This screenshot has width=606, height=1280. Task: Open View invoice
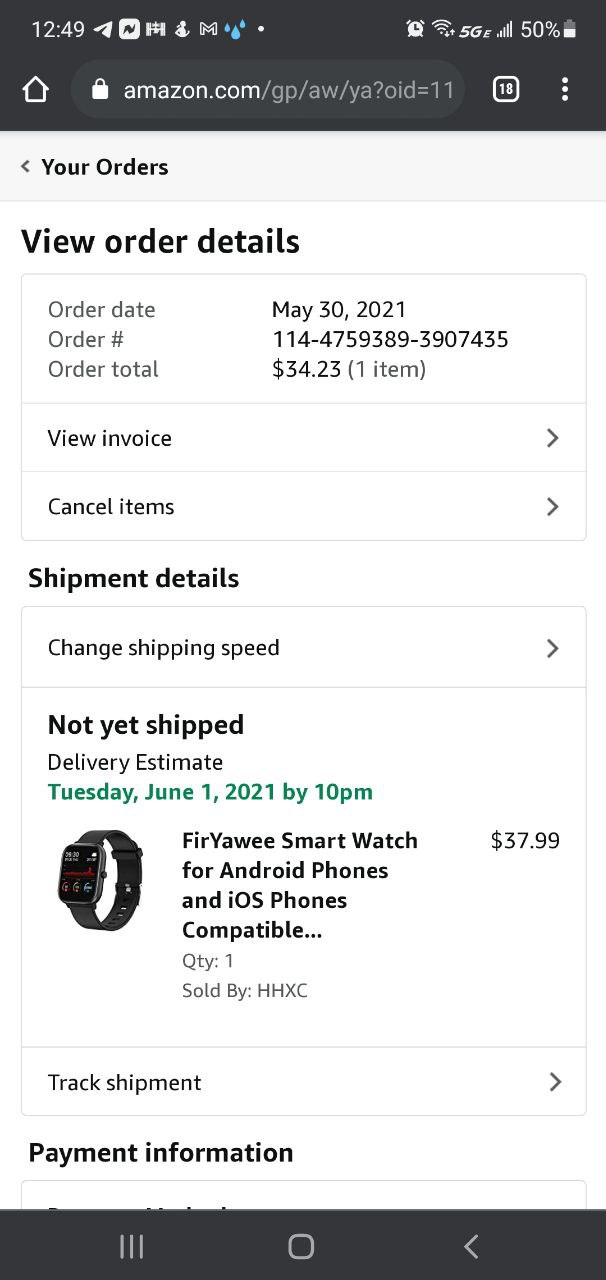coord(303,438)
